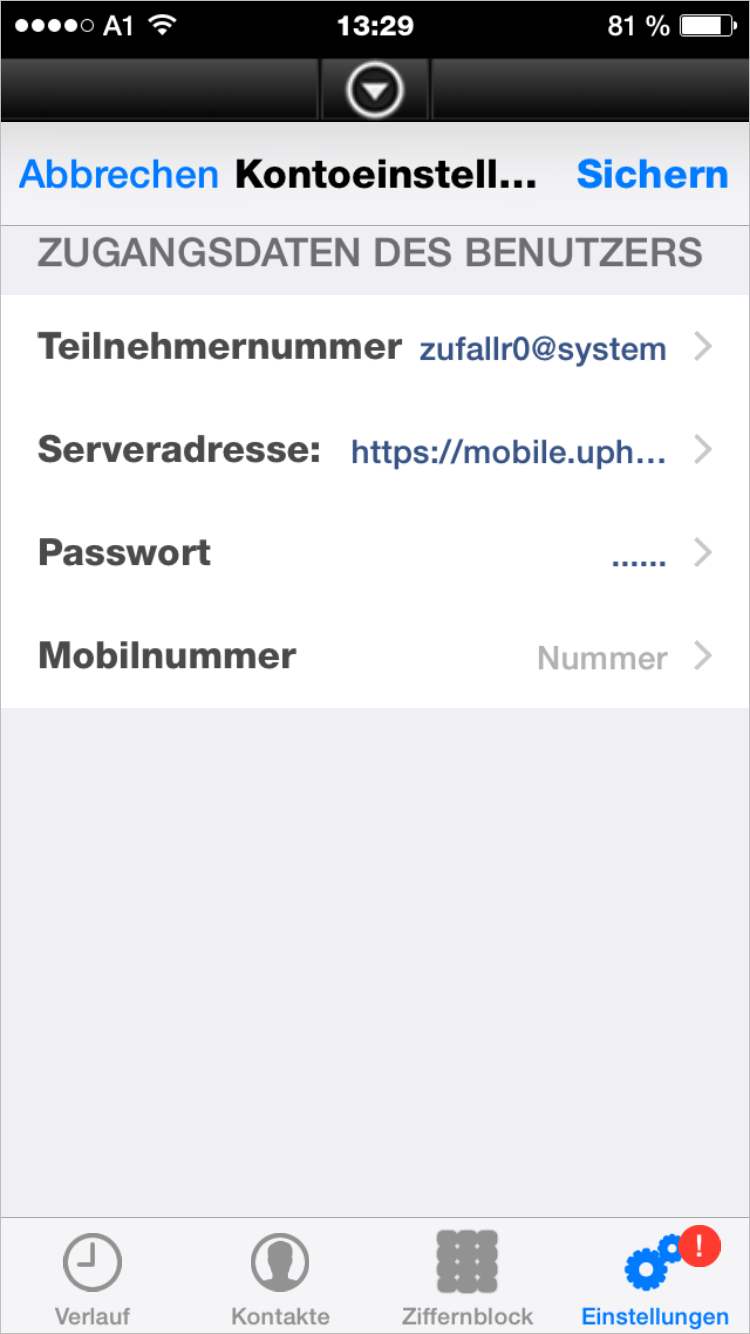Edit the Serveradresse entry
750x1334 pixels.
tap(375, 451)
